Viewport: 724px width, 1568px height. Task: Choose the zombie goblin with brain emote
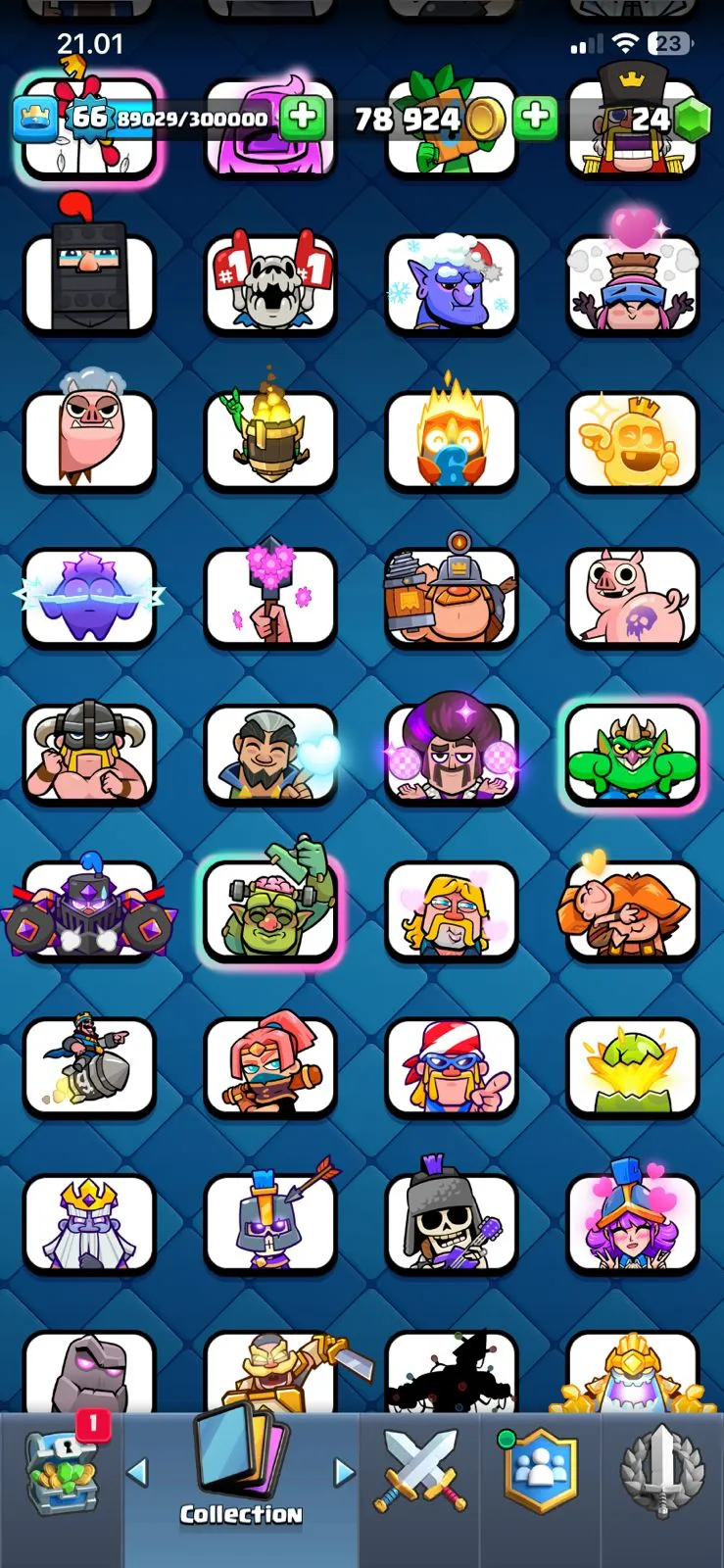pos(269,911)
